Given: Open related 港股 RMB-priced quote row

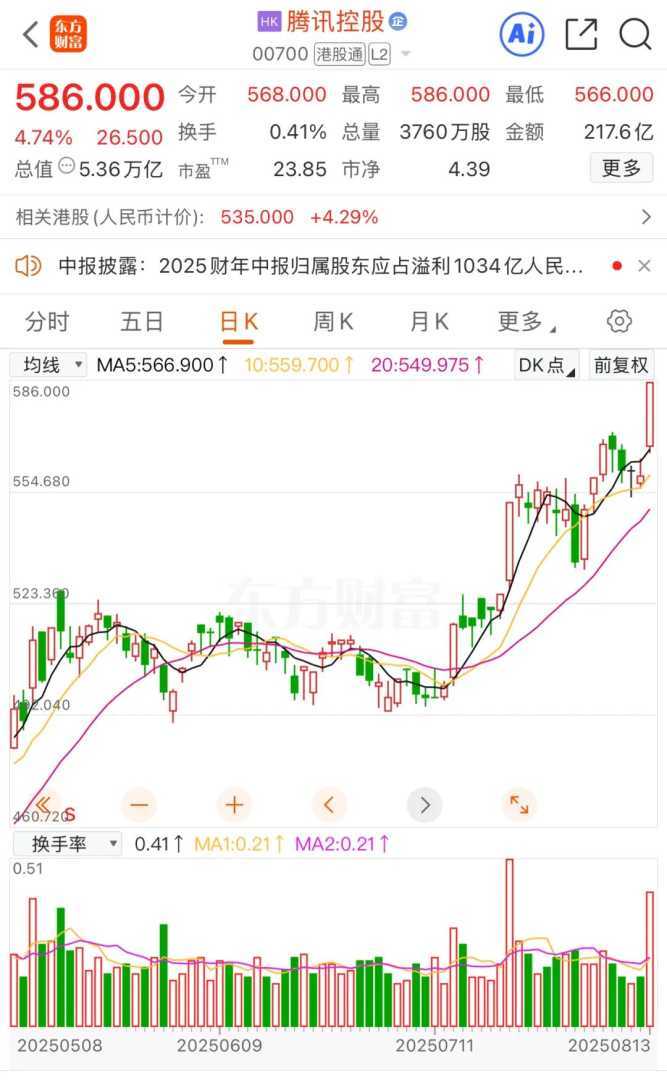Looking at the screenshot, I should [x=333, y=217].
